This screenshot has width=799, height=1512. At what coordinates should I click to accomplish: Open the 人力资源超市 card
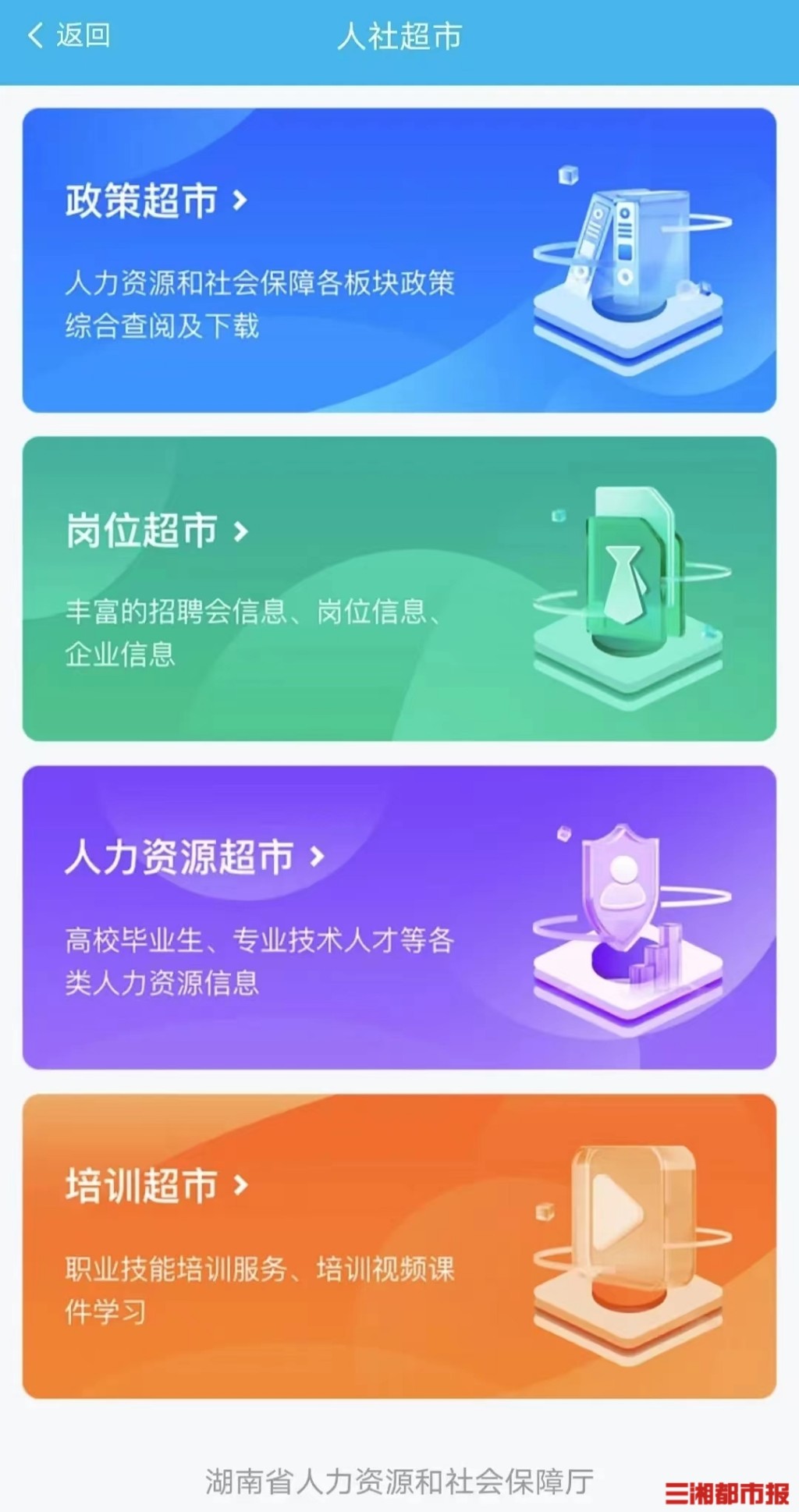[399, 917]
